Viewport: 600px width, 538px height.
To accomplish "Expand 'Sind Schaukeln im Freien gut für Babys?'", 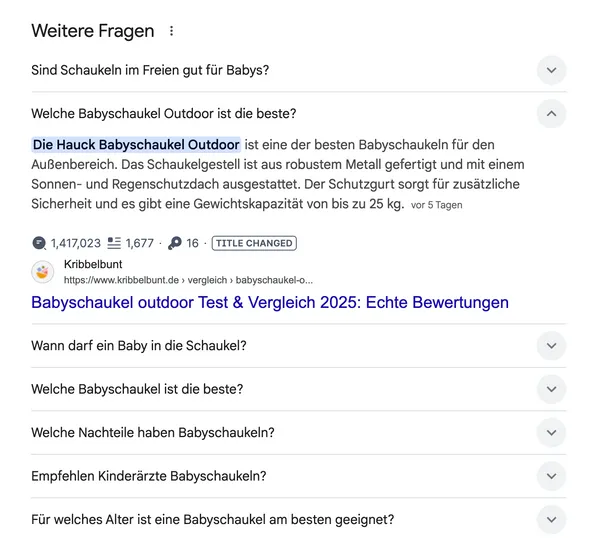I will pyautogui.click(x=551, y=70).
